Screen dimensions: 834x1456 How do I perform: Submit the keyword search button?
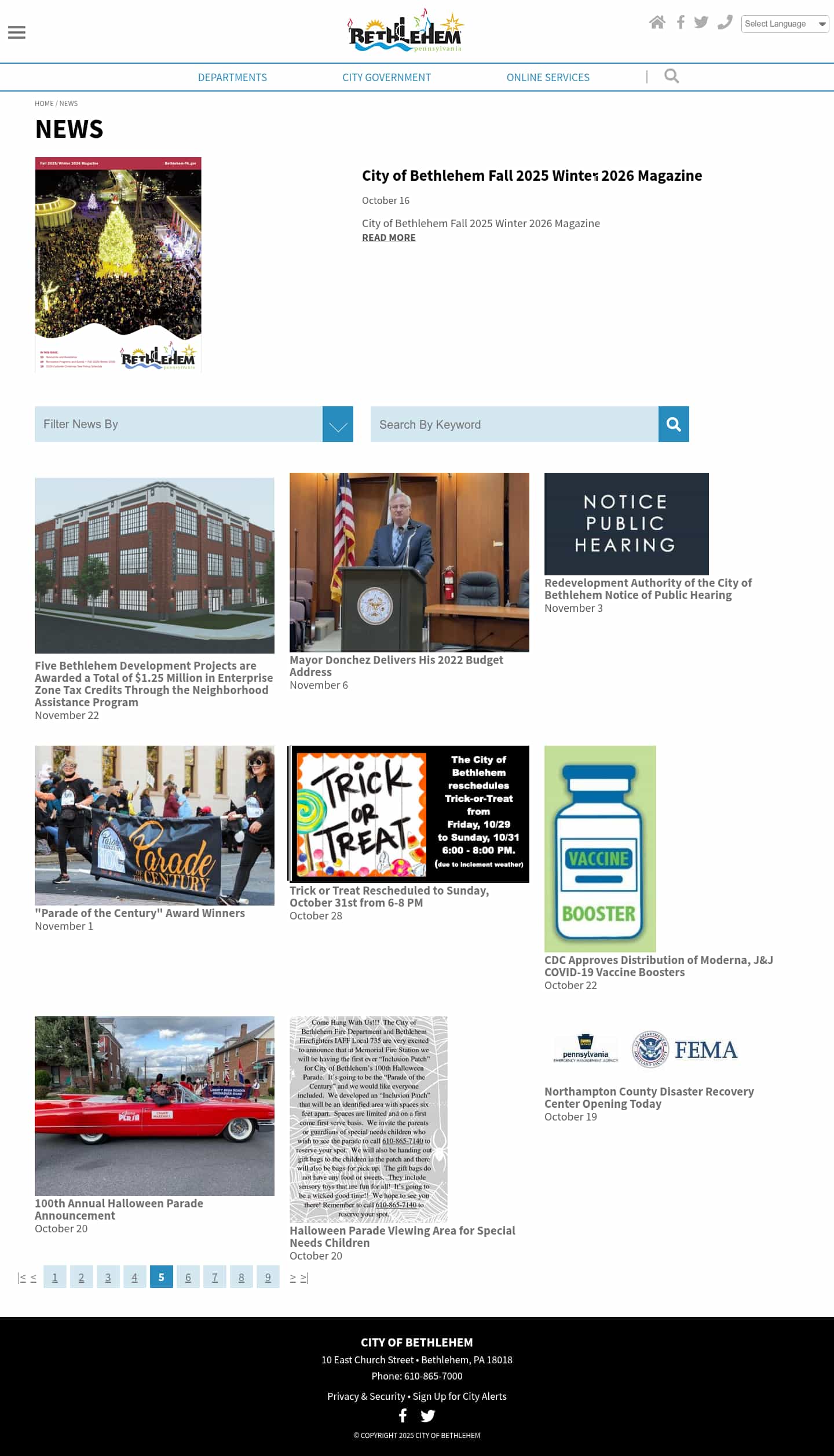pos(674,425)
